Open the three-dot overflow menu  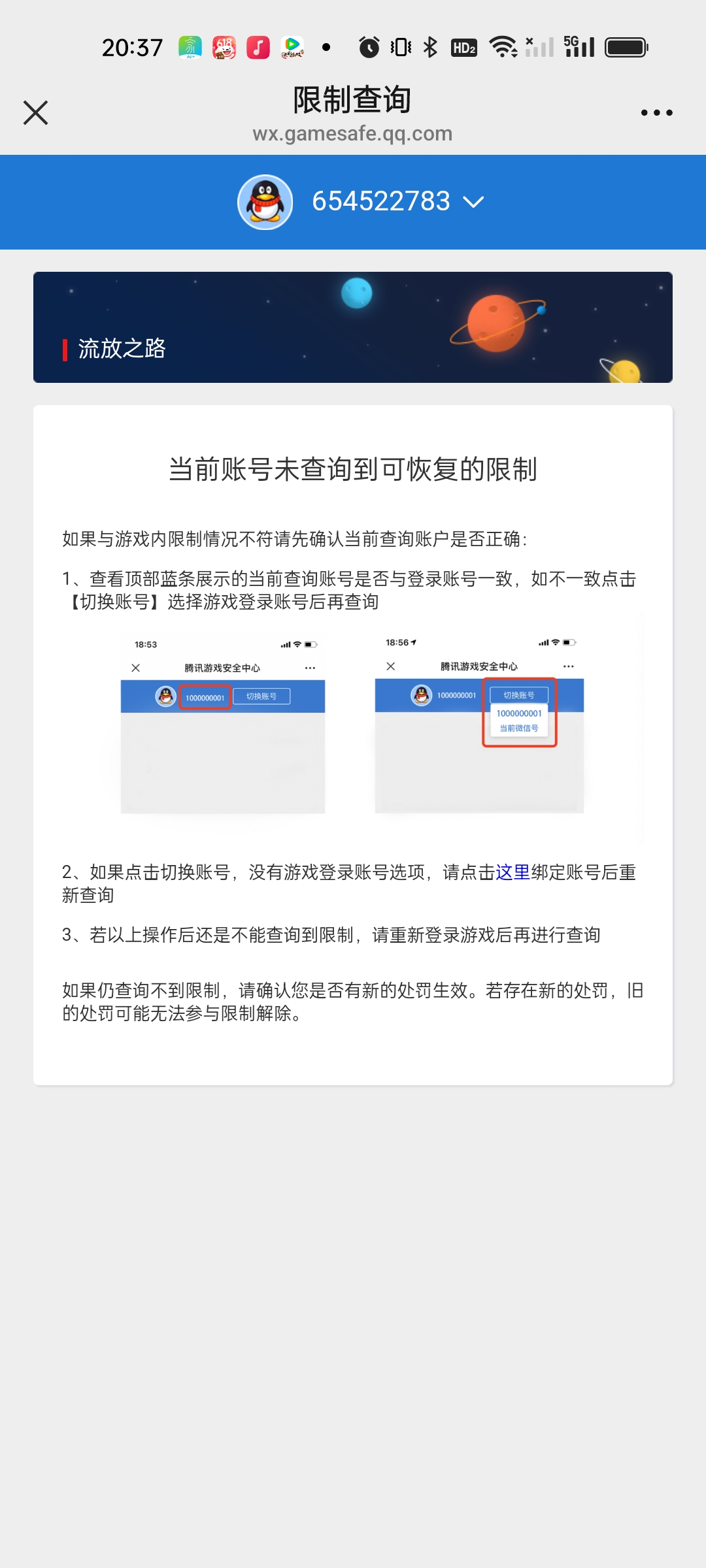point(656,112)
